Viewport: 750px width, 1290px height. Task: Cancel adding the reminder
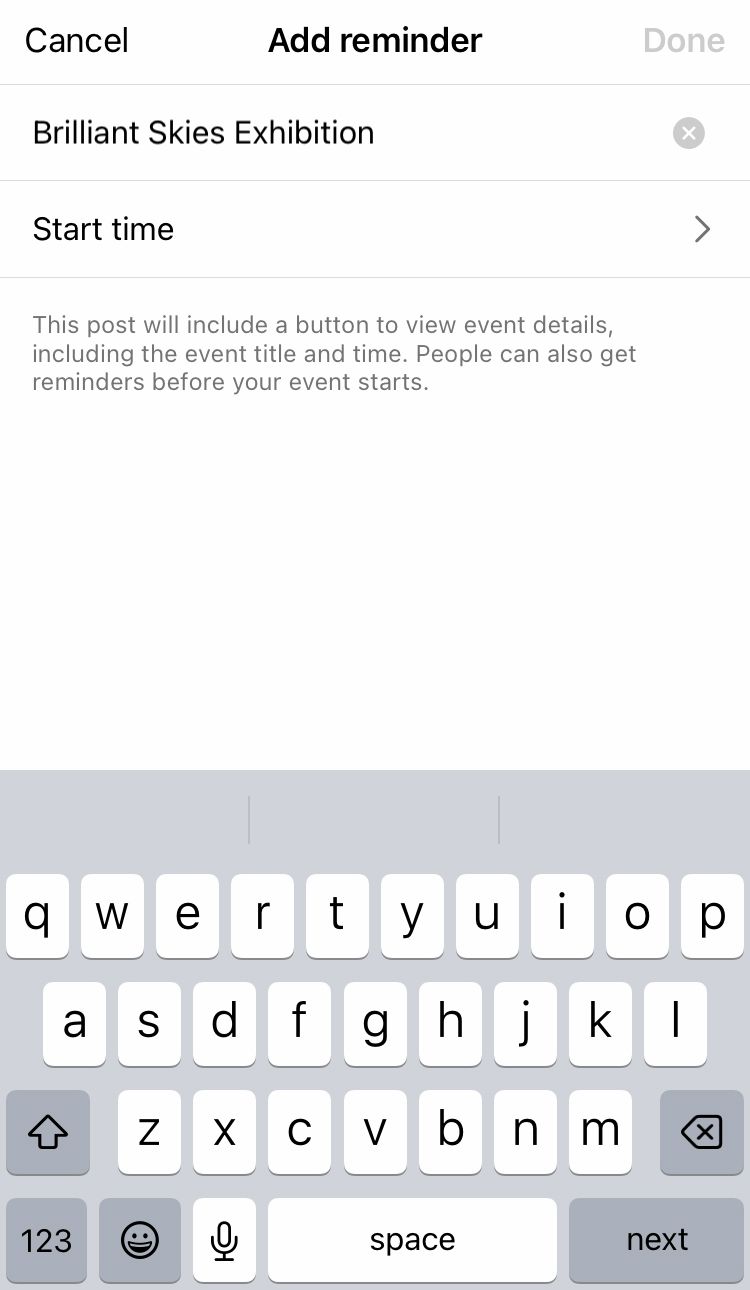coord(77,41)
